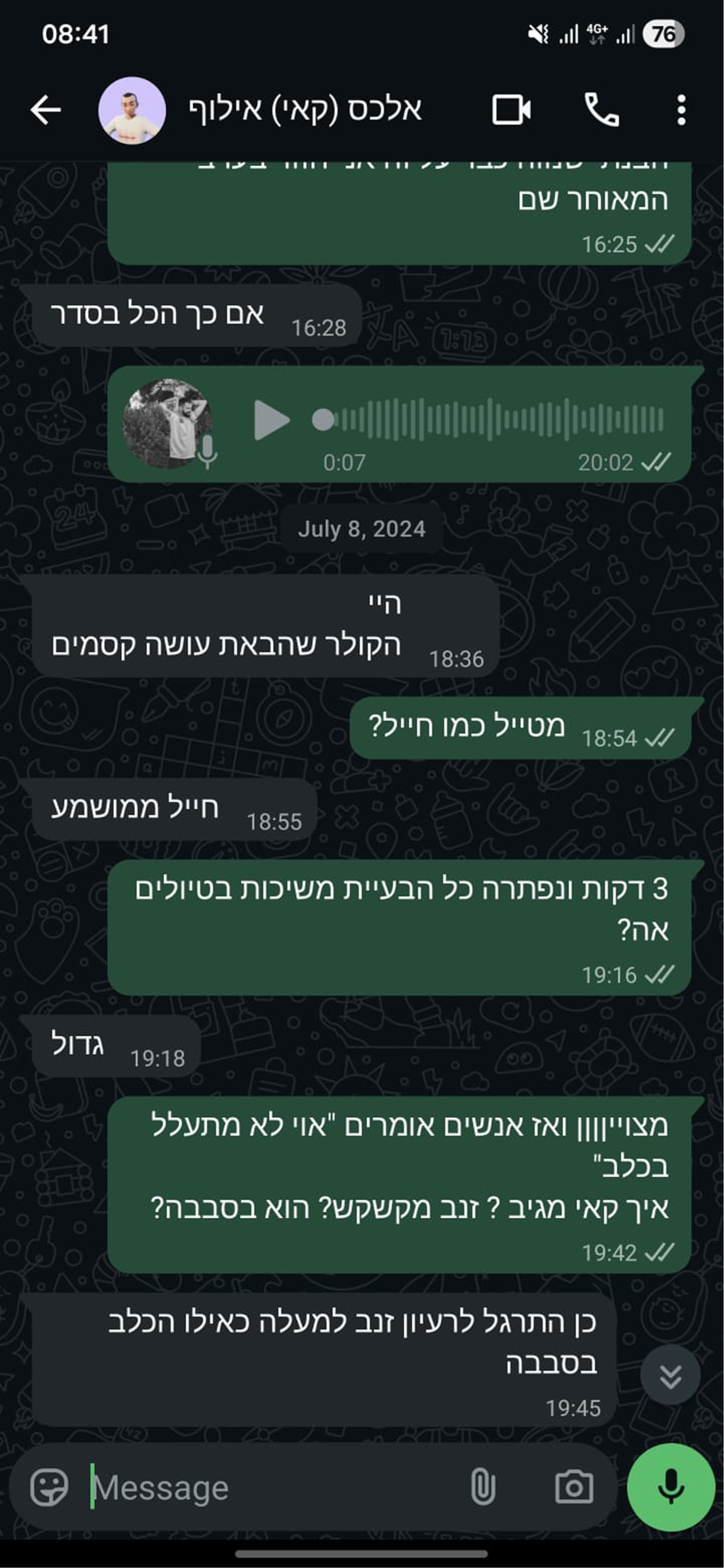
Task: Play the 0:07 voice message
Action: [271, 420]
